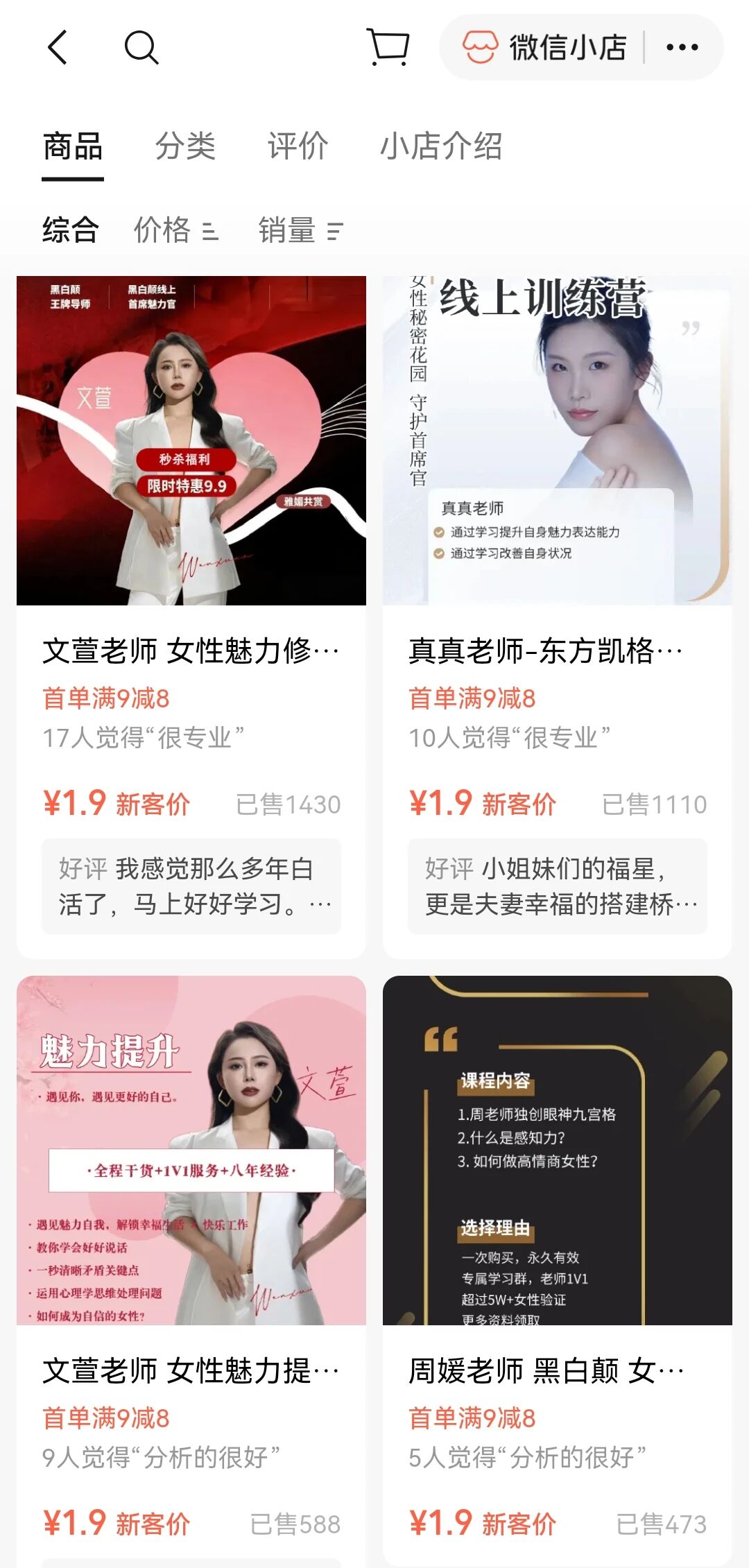Go back to the previous page
Screen dimensions: 749x1568
pos(58,47)
